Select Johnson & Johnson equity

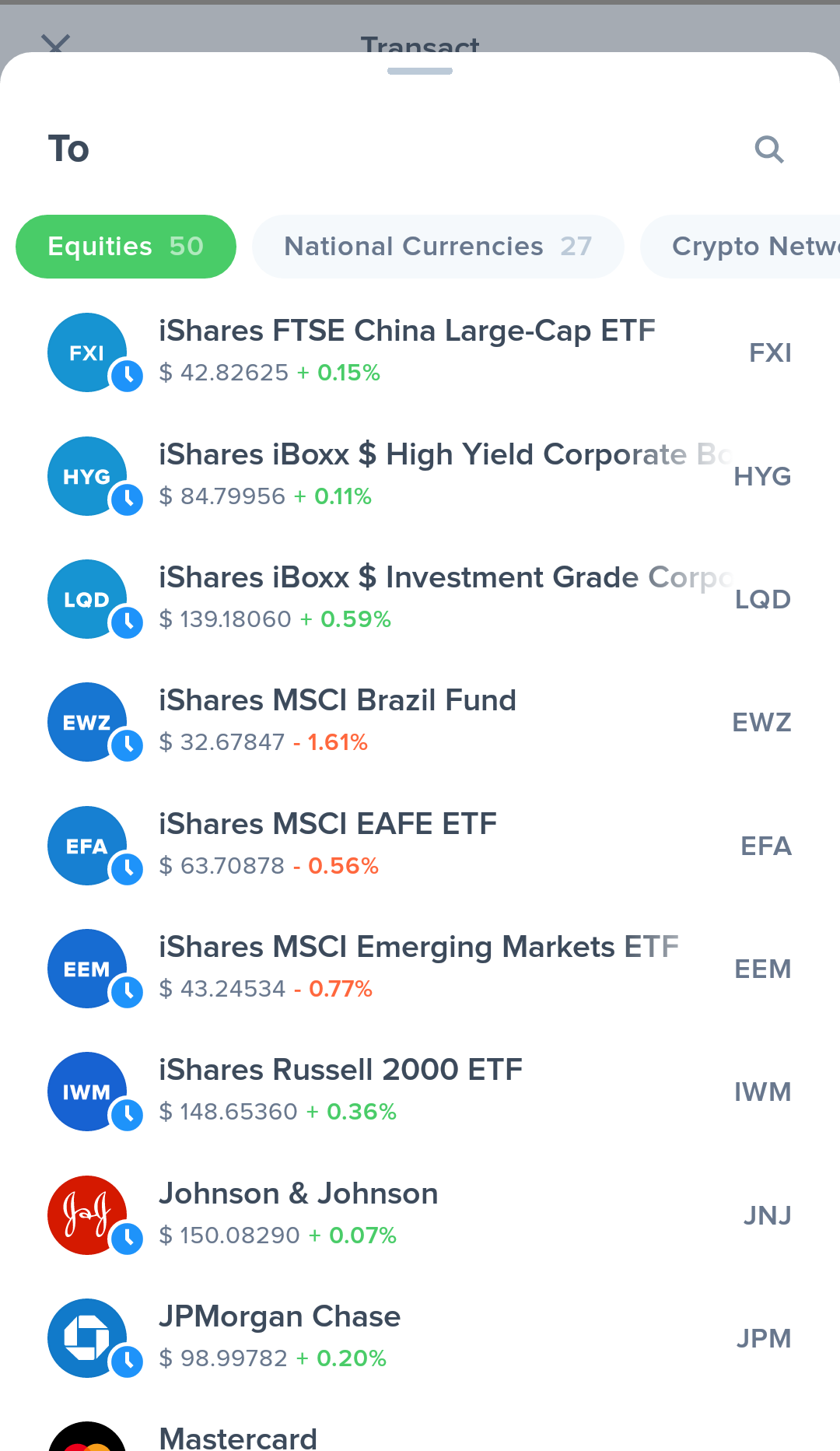420,1215
